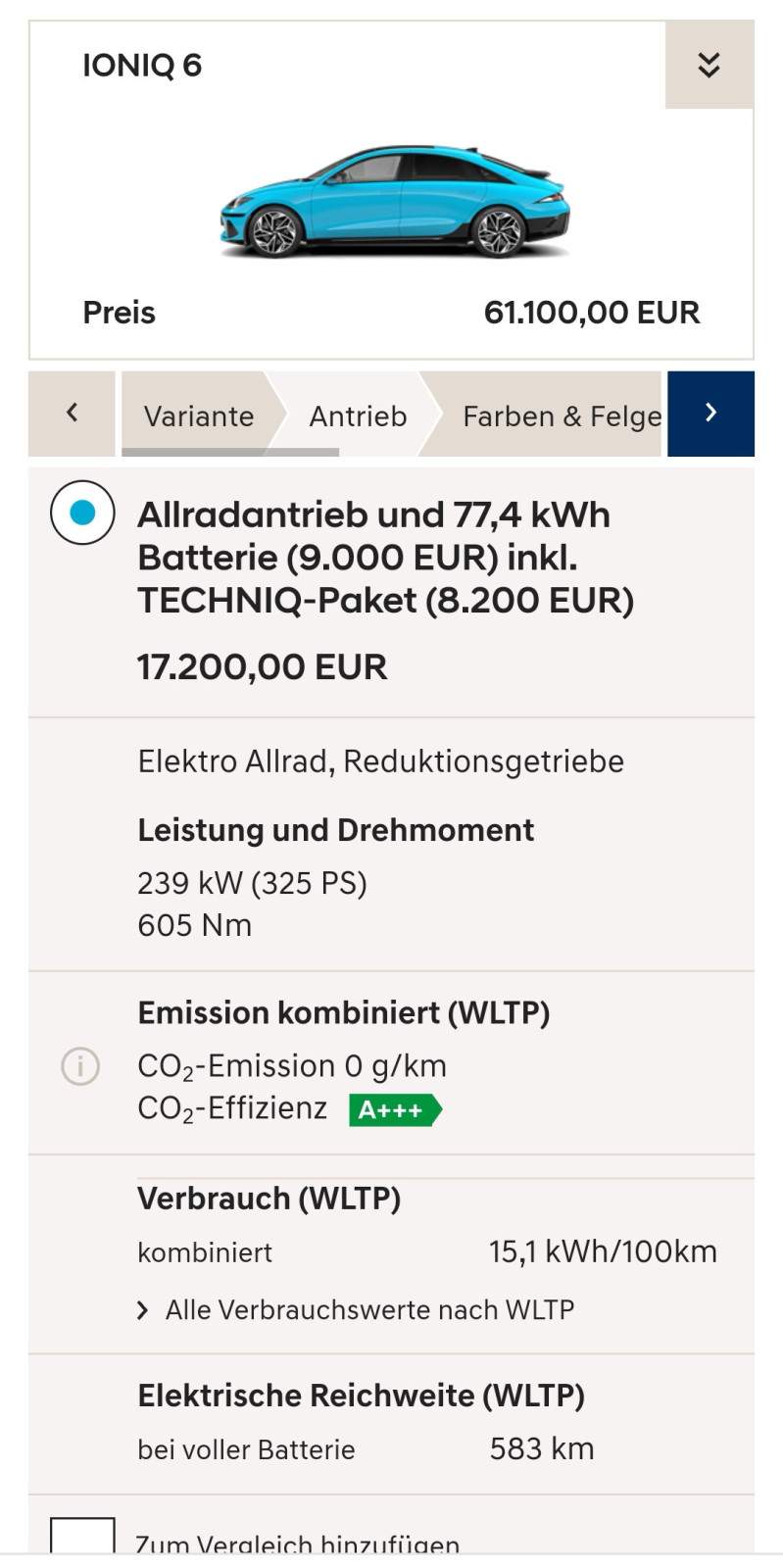Switch to the Variante step
The height and width of the screenshot is (1568, 783).
point(199,416)
